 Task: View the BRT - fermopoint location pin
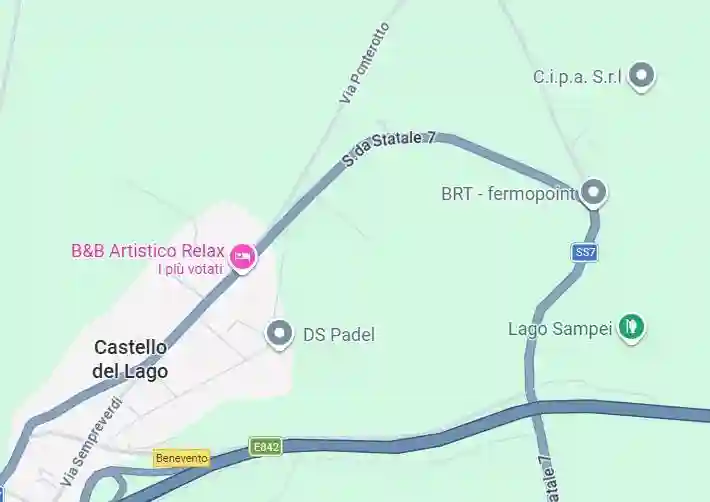[x=595, y=191]
